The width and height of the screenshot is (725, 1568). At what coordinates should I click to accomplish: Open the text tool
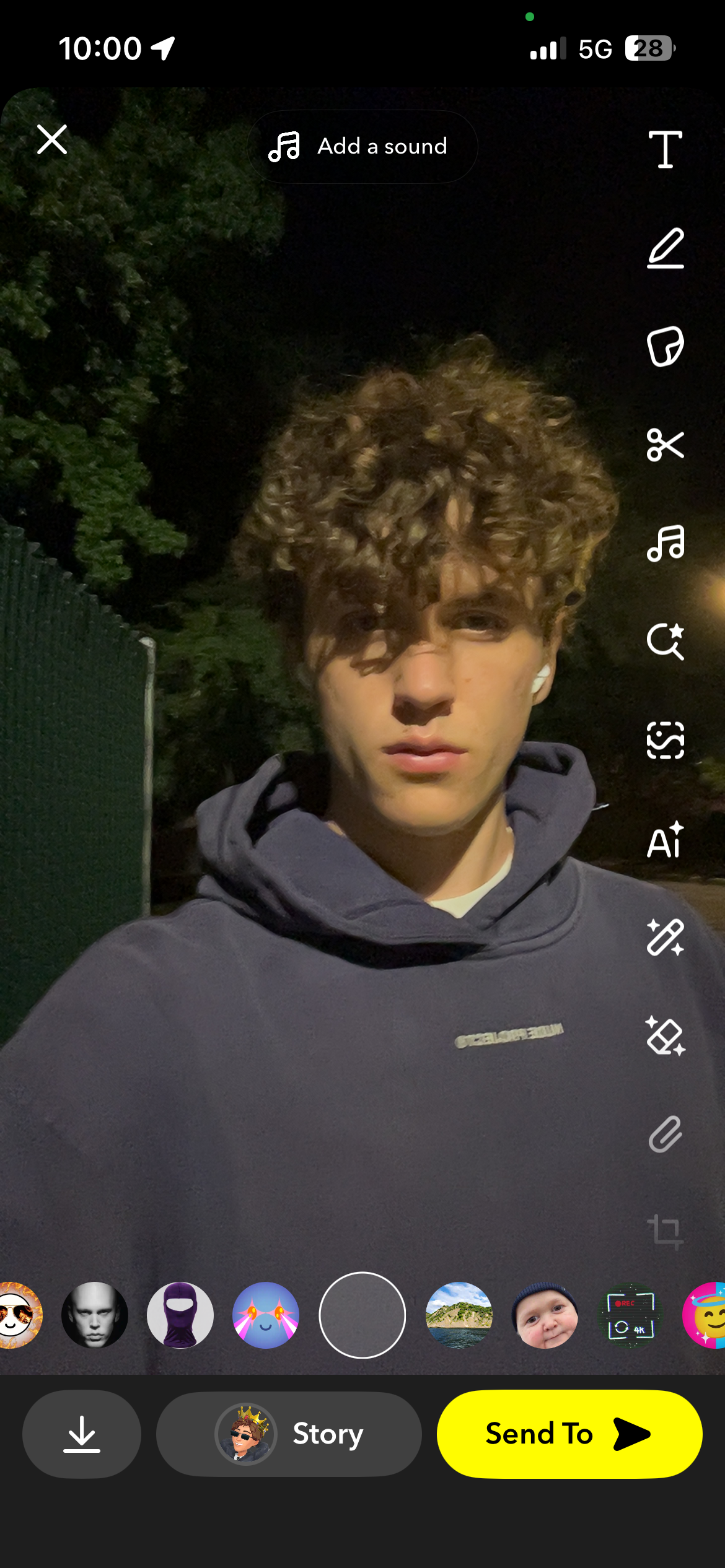pos(666,149)
